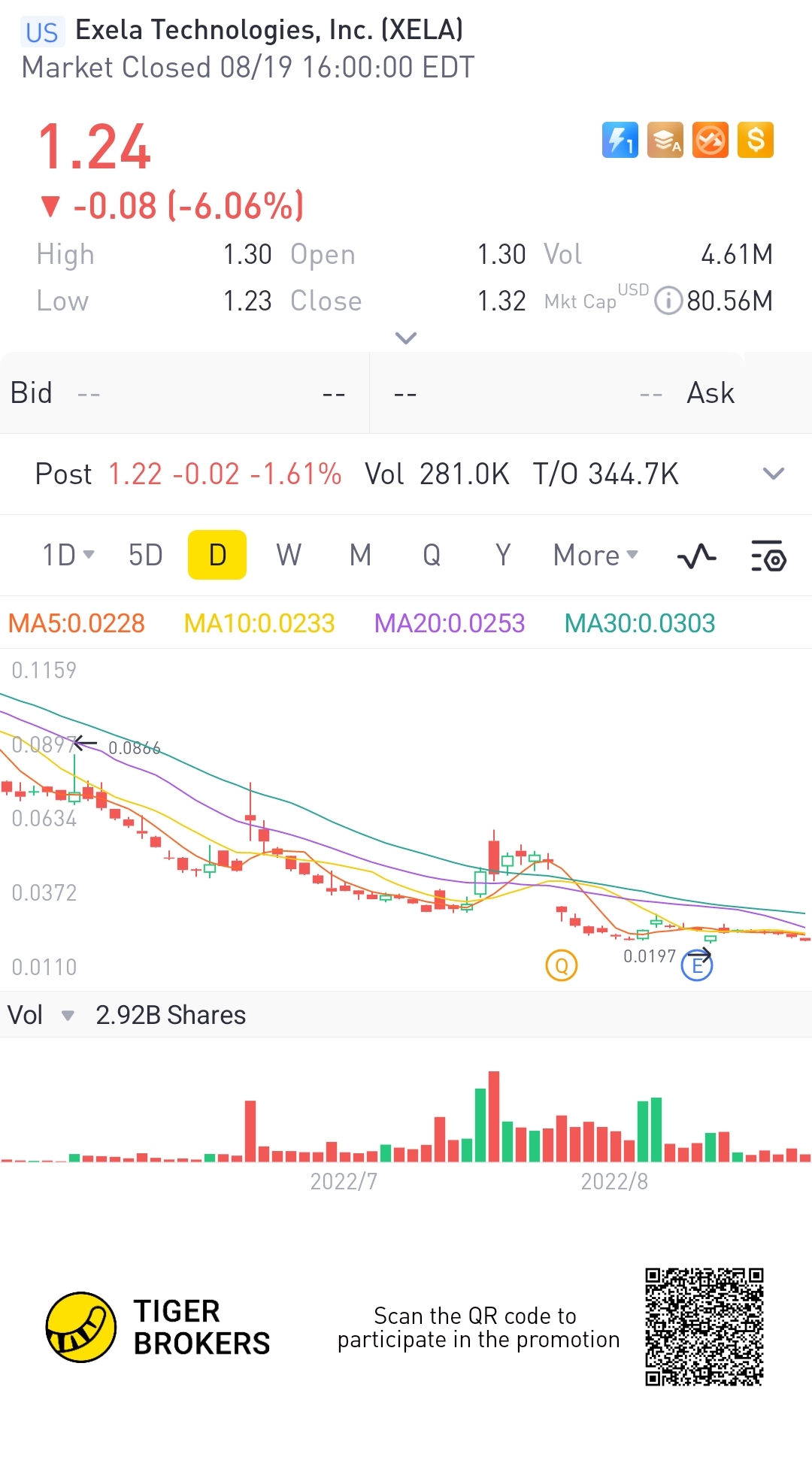Tap the Mkt Cap info icon
This screenshot has width=812, height=1457.
point(668,301)
